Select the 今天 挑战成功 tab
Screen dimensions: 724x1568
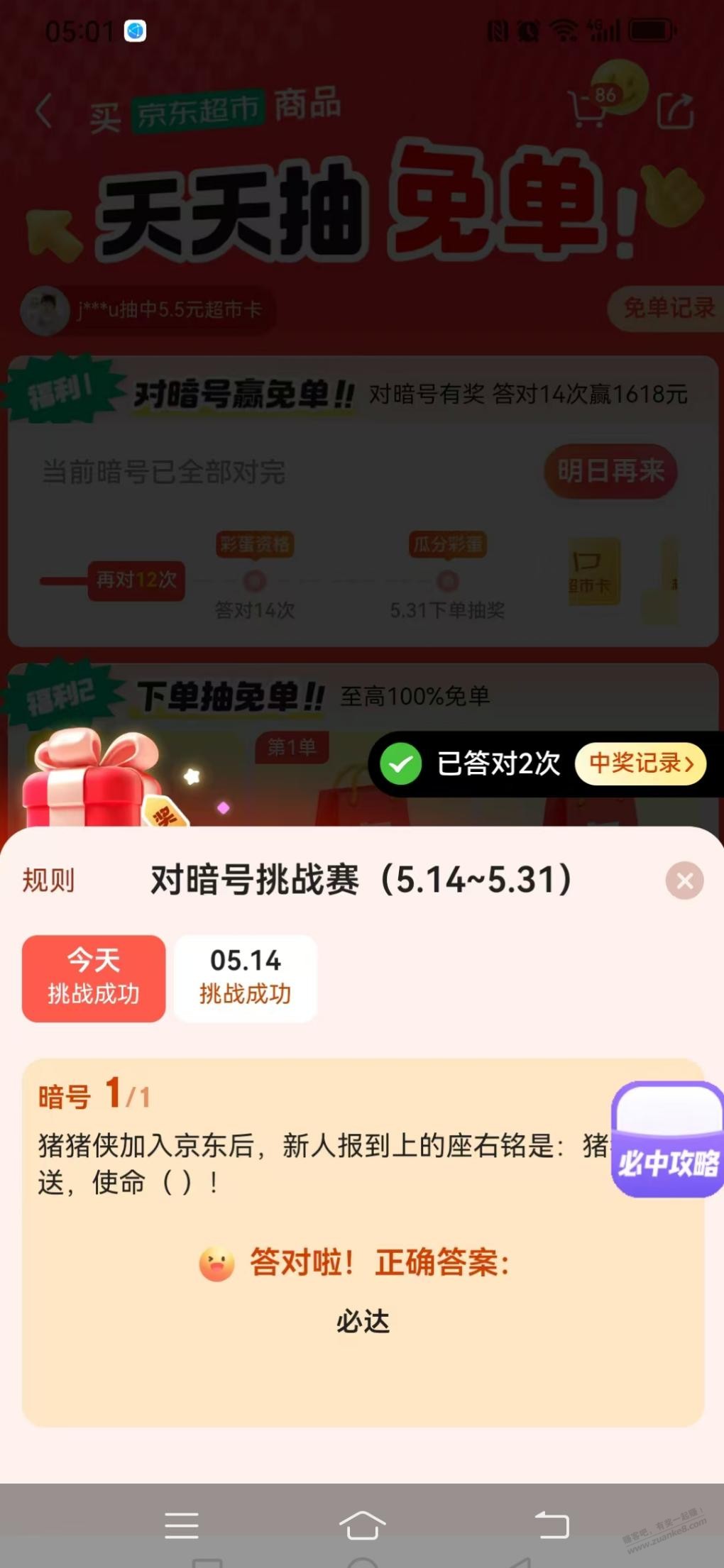pyautogui.click(x=94, y=978)
